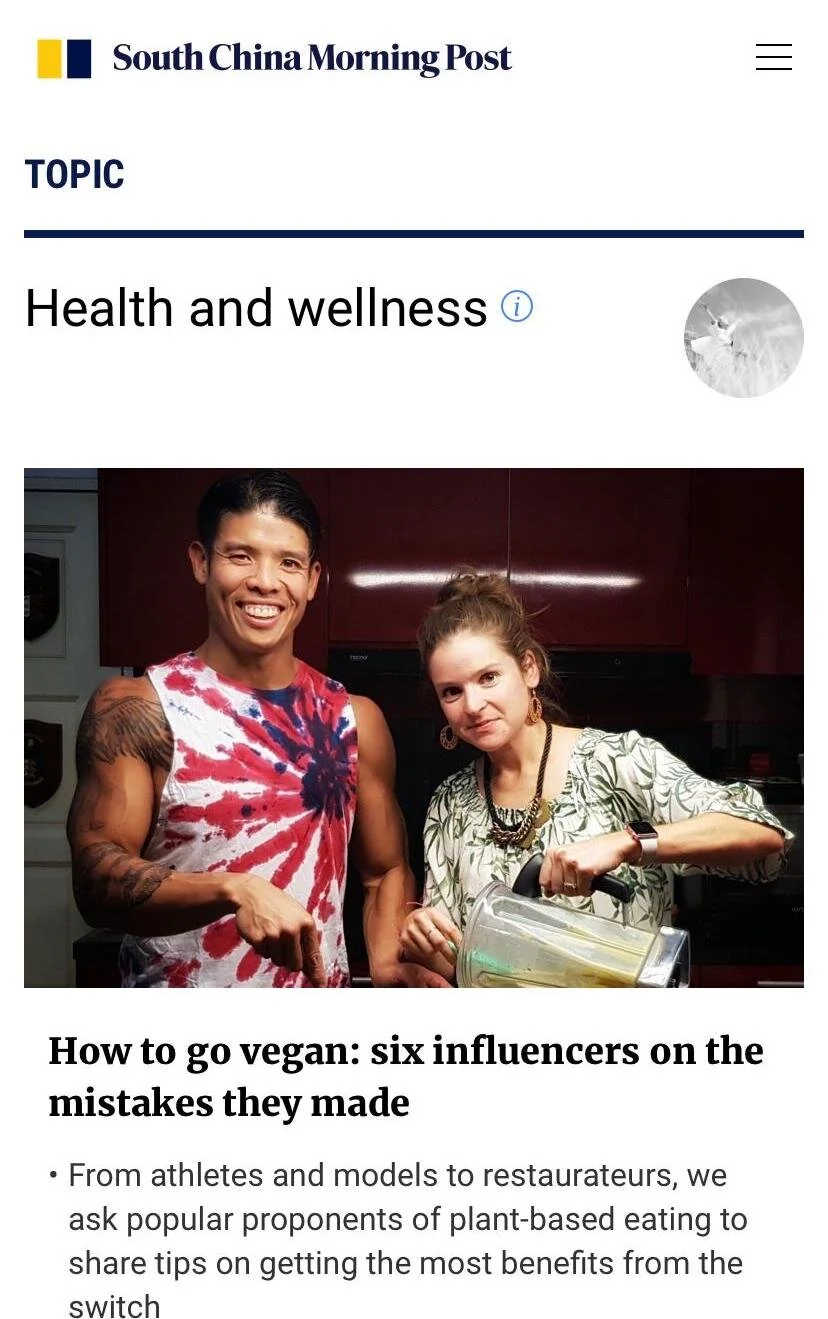Viewport: 828px width, 1319px height.
Task: Read 'How to go vegan' article headline
Action: click(406, 1077)
